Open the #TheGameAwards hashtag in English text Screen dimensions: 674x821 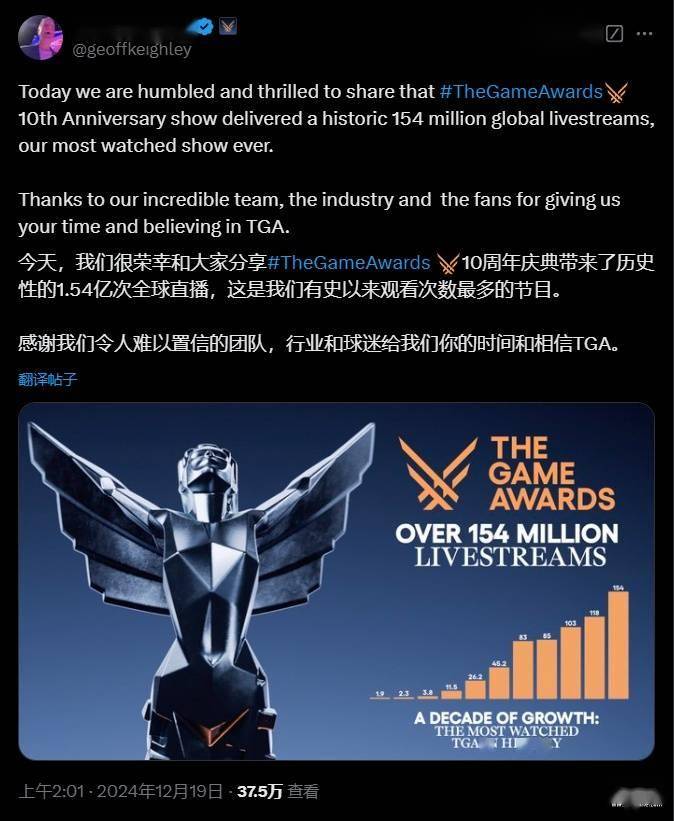click(521, 92)
